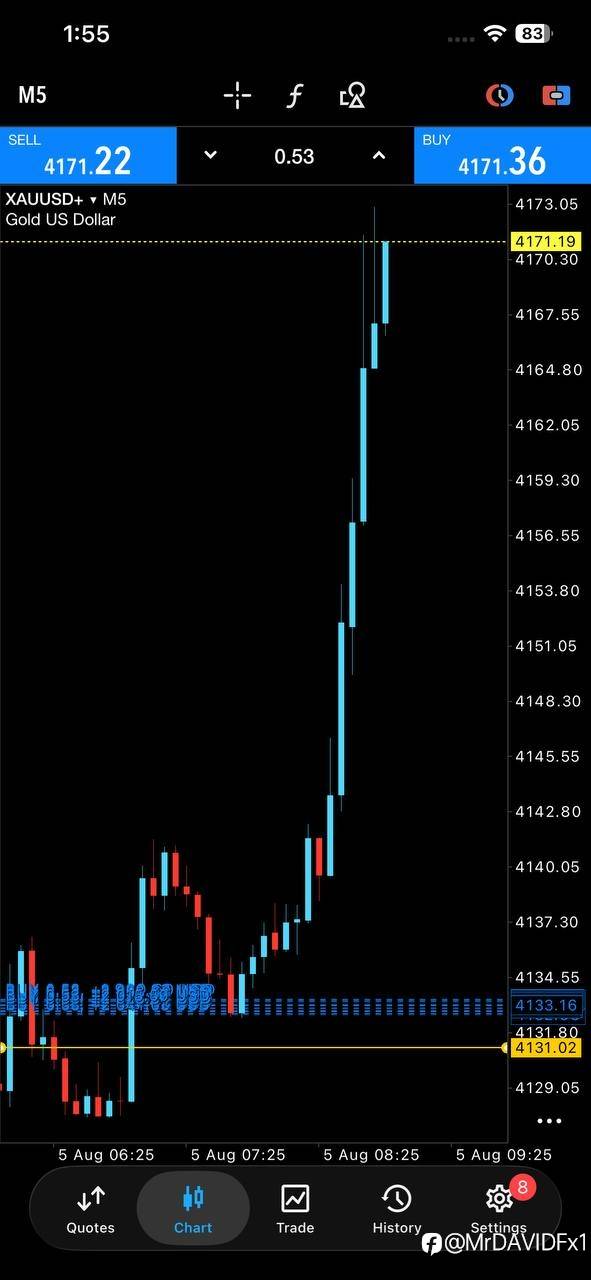Activate the crosshair tool

(x=237, y=95)
